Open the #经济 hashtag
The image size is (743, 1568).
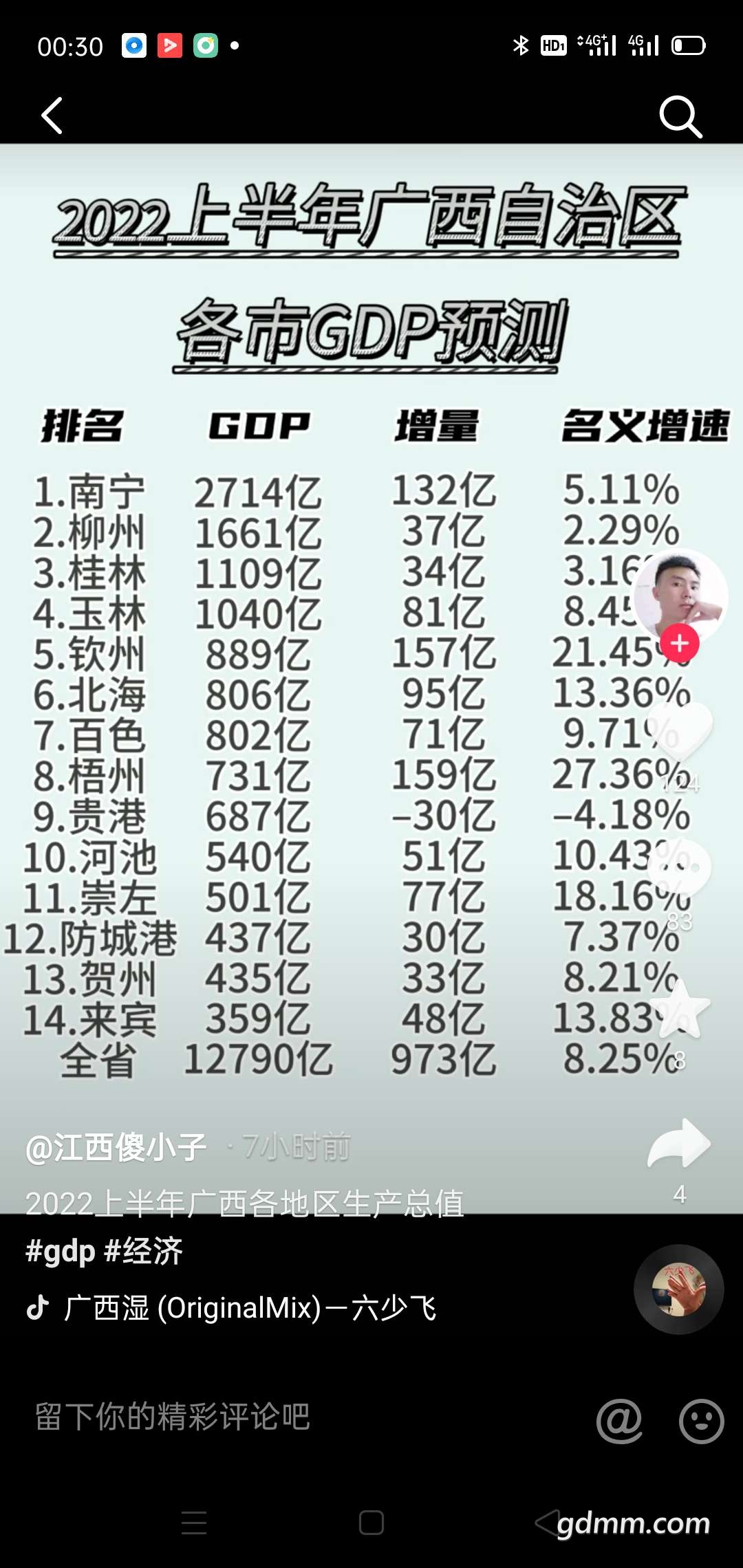pos(144,1251)
